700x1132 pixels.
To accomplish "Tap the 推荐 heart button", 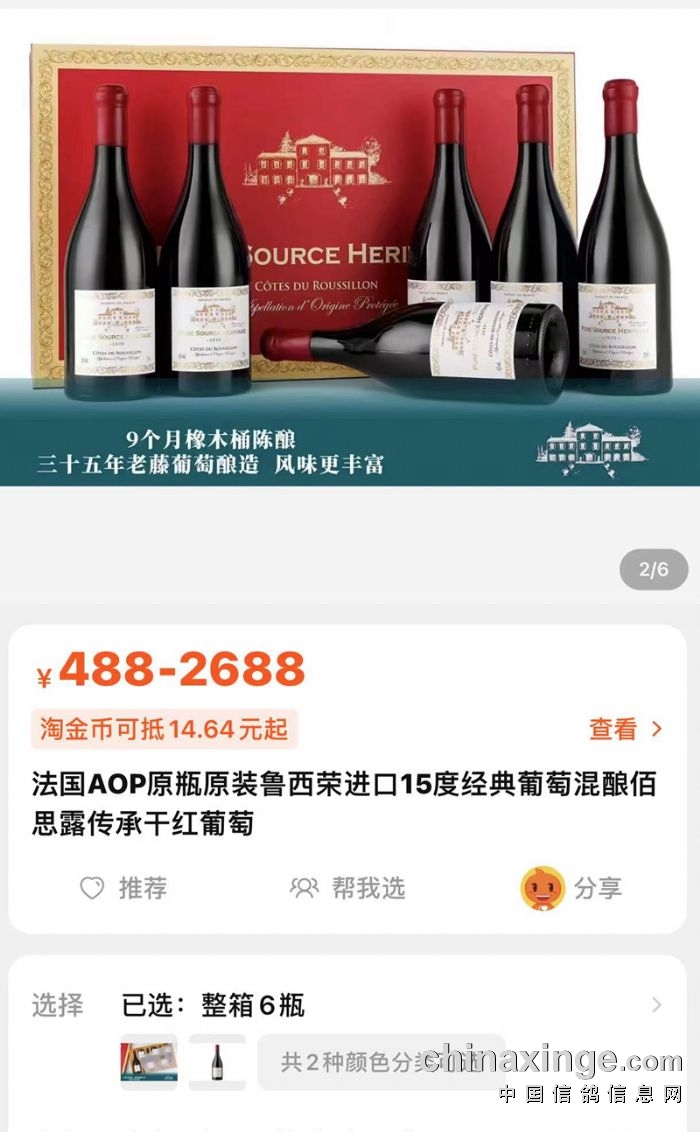I will click(x=123, y=888).
